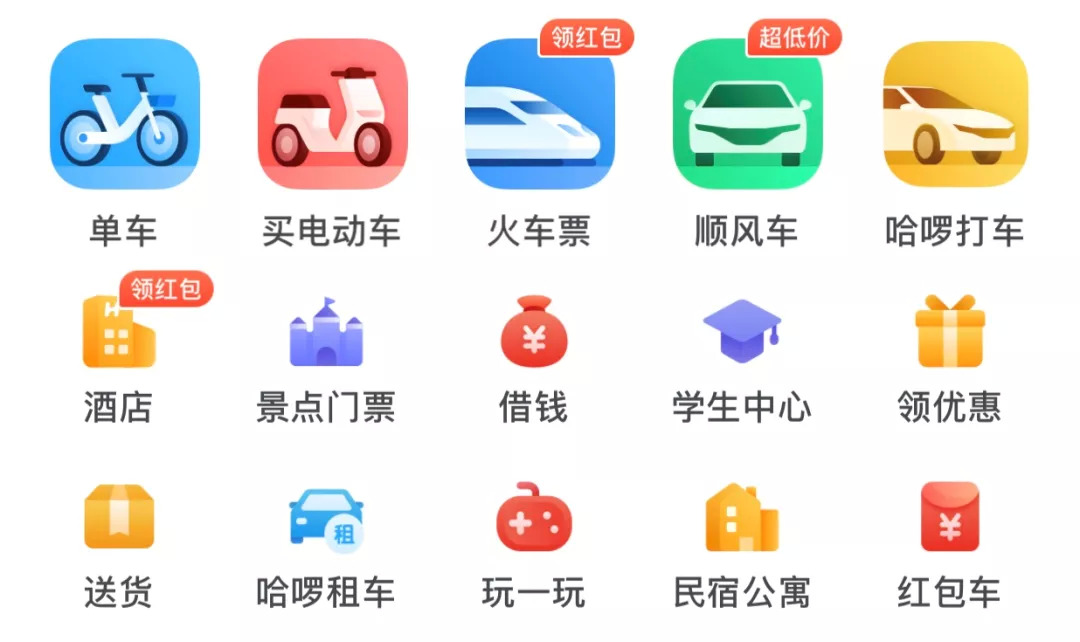This screenshot has width=1080, height=642.
Task: Browse 景点门票 attraction tickets
Action: pyautogui.click(x=326, y=334)
